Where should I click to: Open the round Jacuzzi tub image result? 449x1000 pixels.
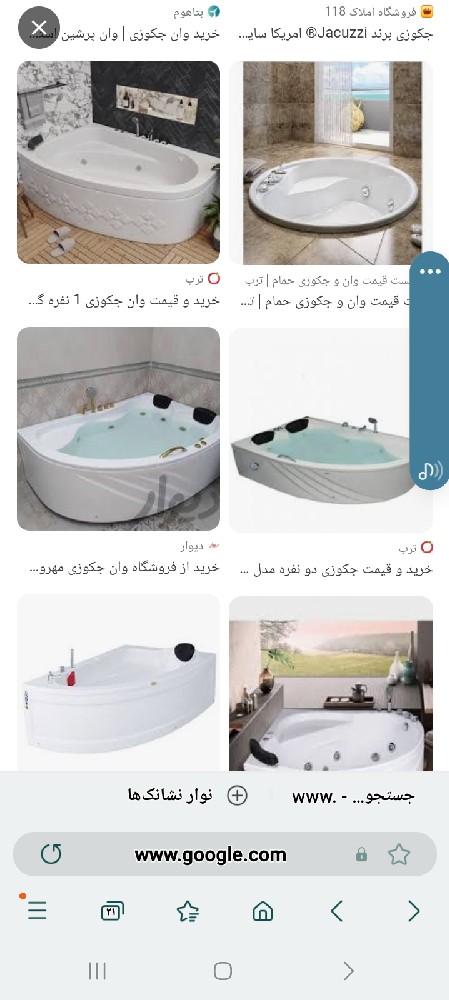tap(331, 163)
